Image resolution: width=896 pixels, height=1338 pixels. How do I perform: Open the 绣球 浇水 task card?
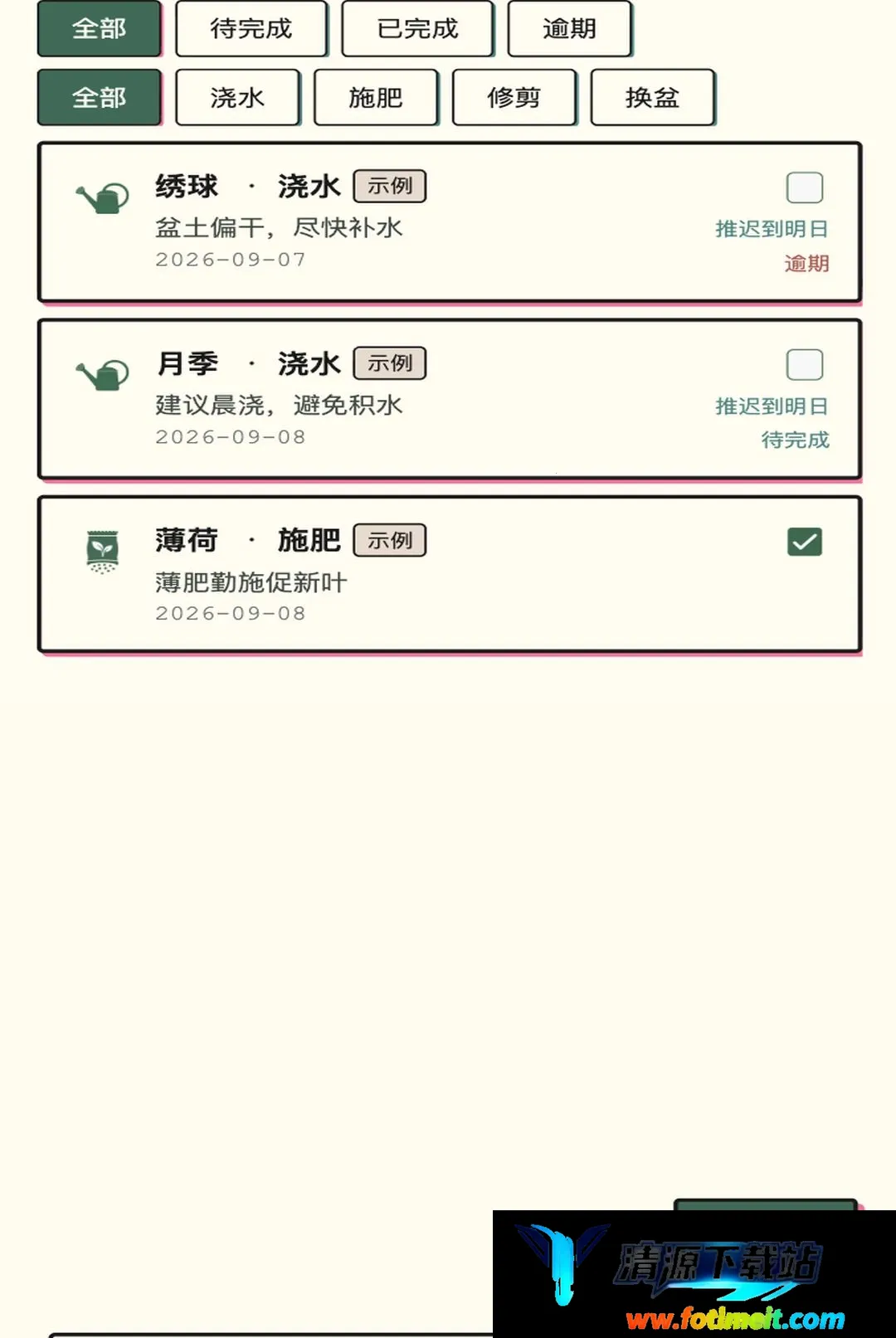(x=450, y=222)
